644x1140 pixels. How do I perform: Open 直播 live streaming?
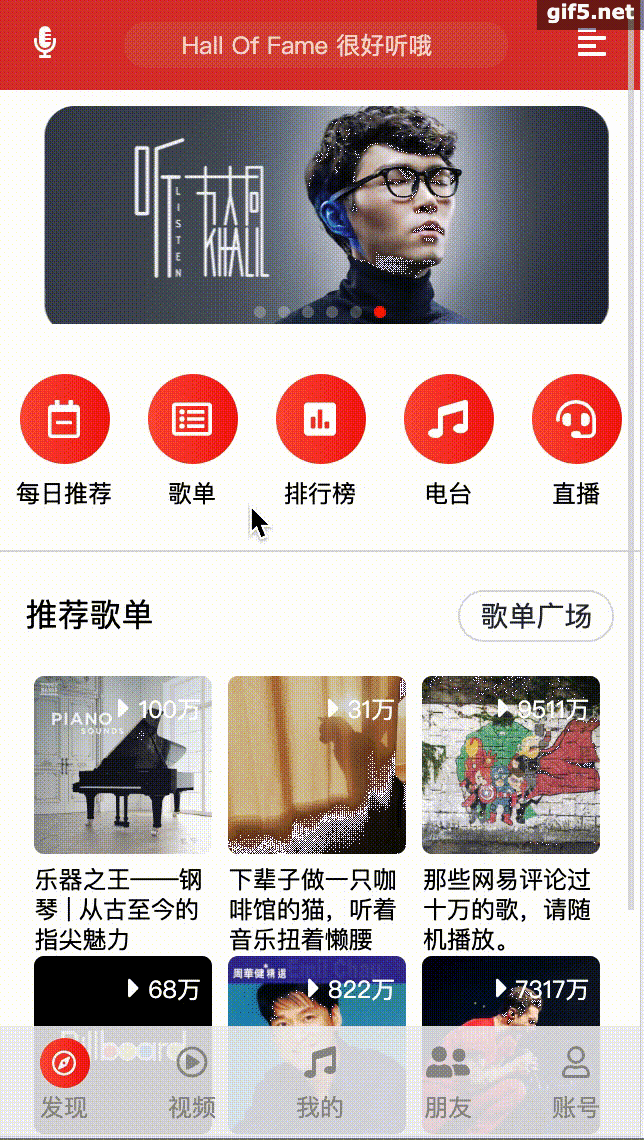click(577, 419)
